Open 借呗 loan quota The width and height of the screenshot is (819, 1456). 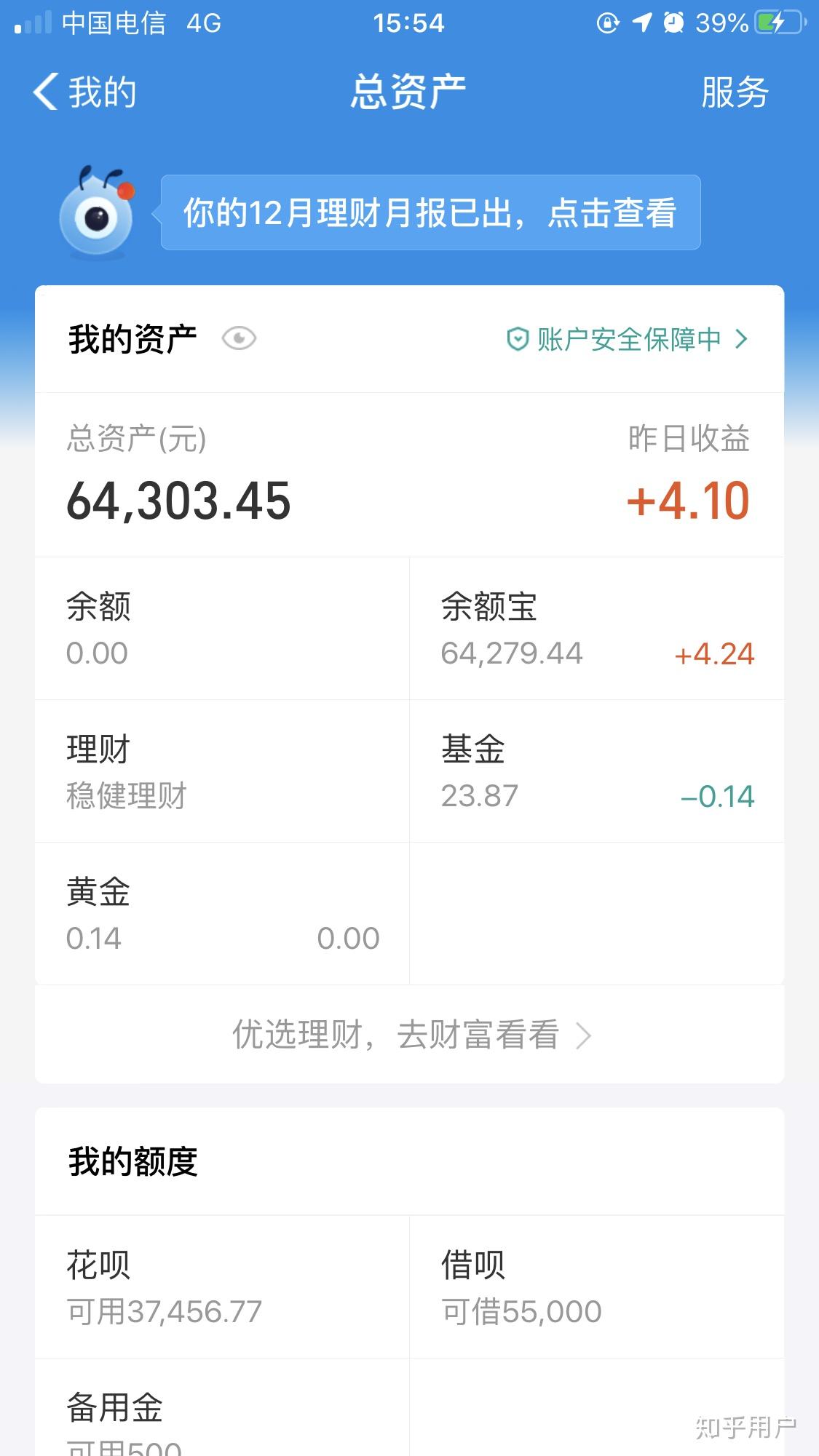597,1286
